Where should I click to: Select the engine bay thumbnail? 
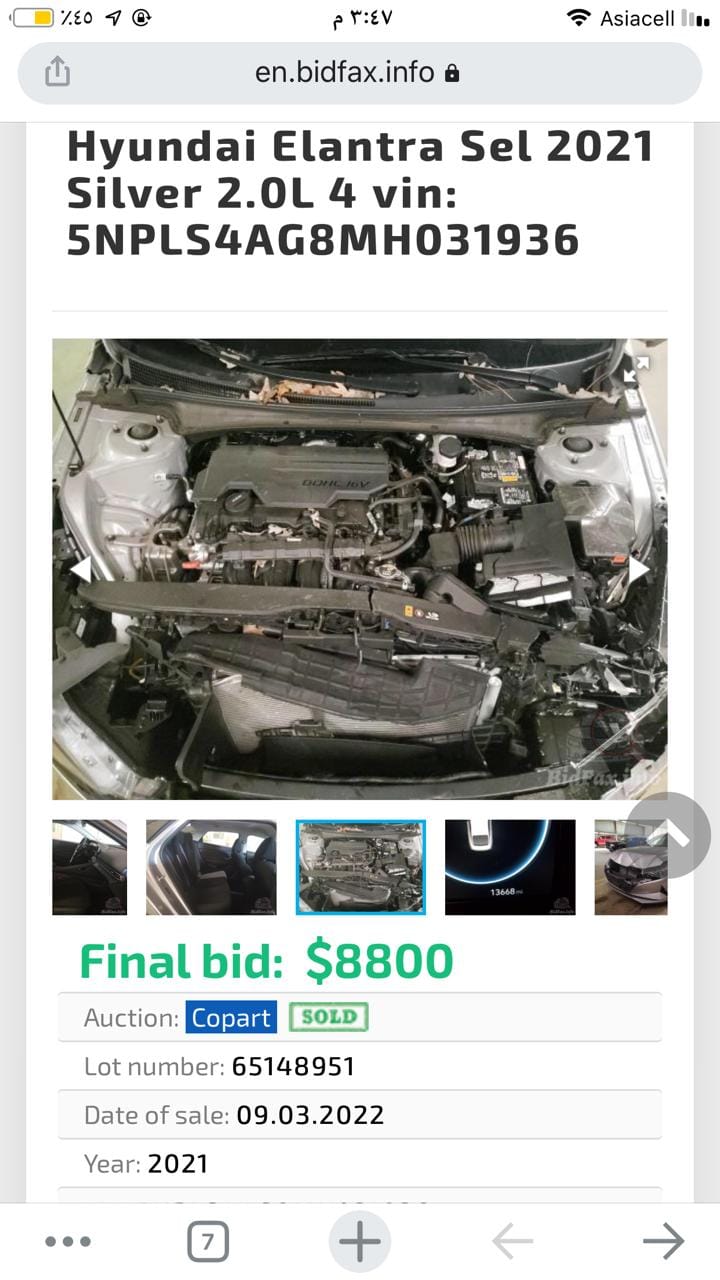[360, 867]
